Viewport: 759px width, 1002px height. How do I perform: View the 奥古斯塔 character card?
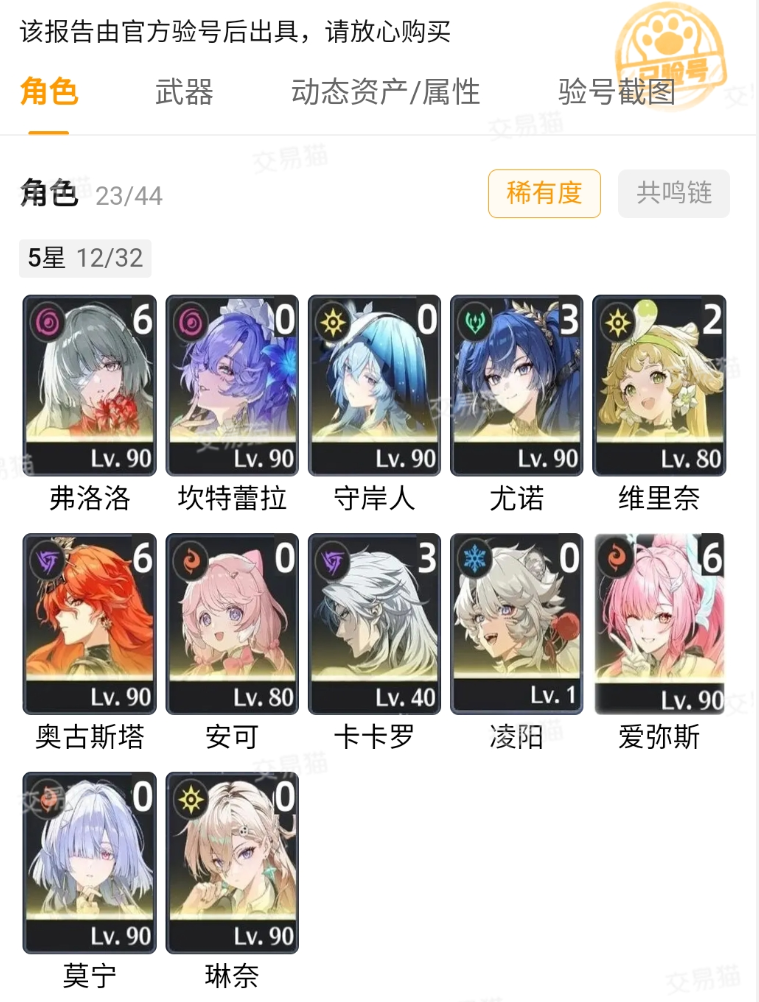point(90,624)
